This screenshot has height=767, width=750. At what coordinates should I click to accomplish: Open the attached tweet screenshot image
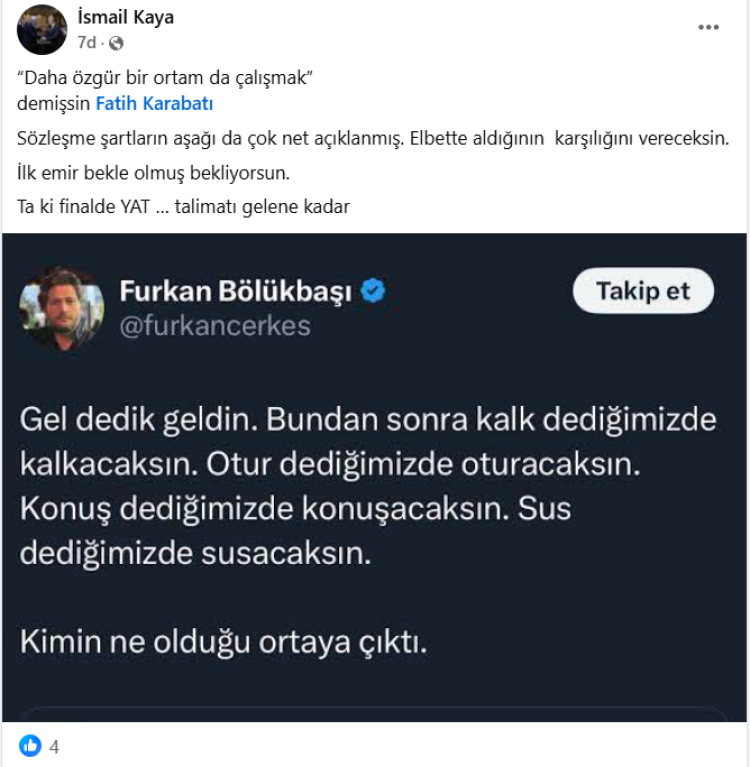tap(375, 478)
